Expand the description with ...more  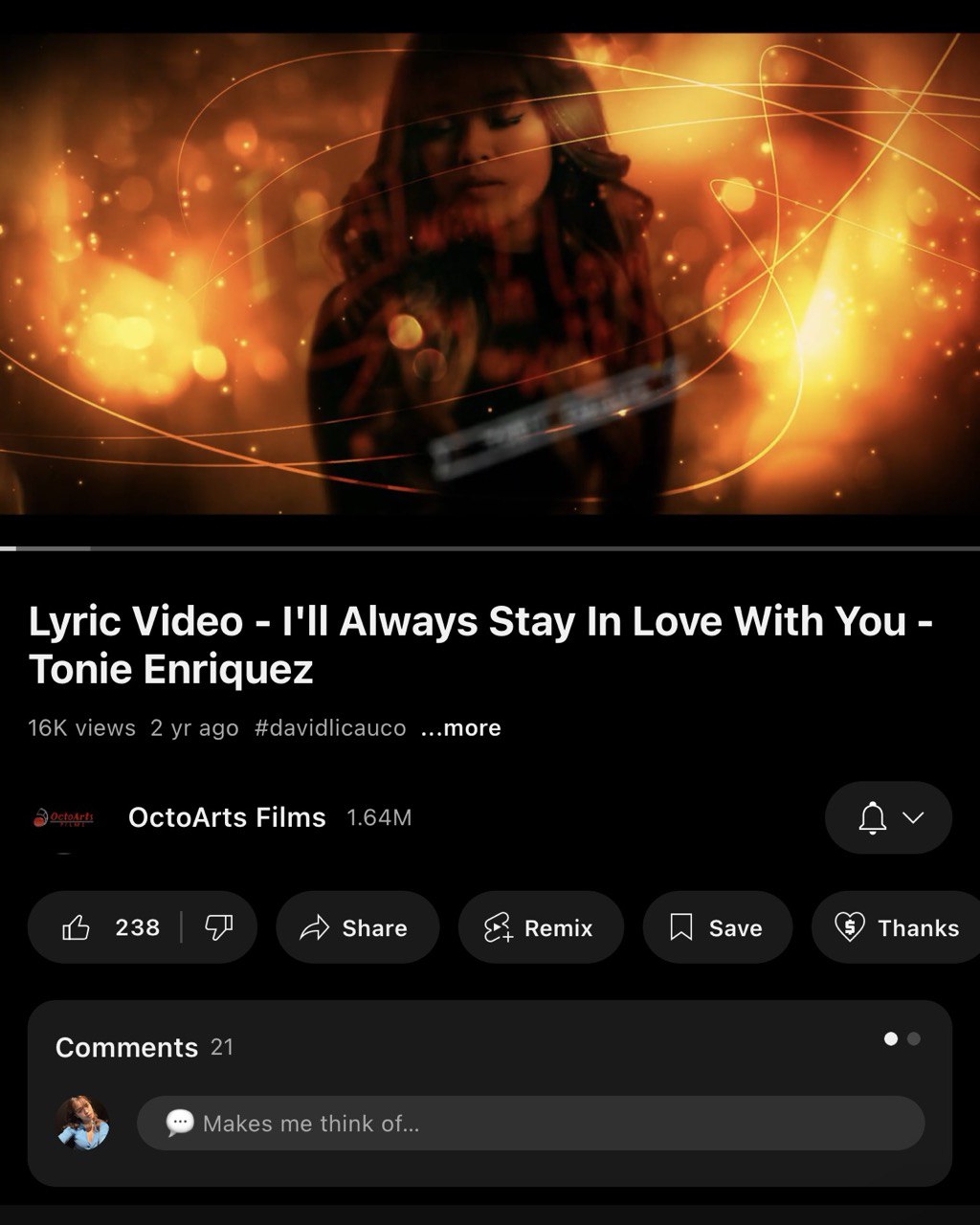(461, 728)
